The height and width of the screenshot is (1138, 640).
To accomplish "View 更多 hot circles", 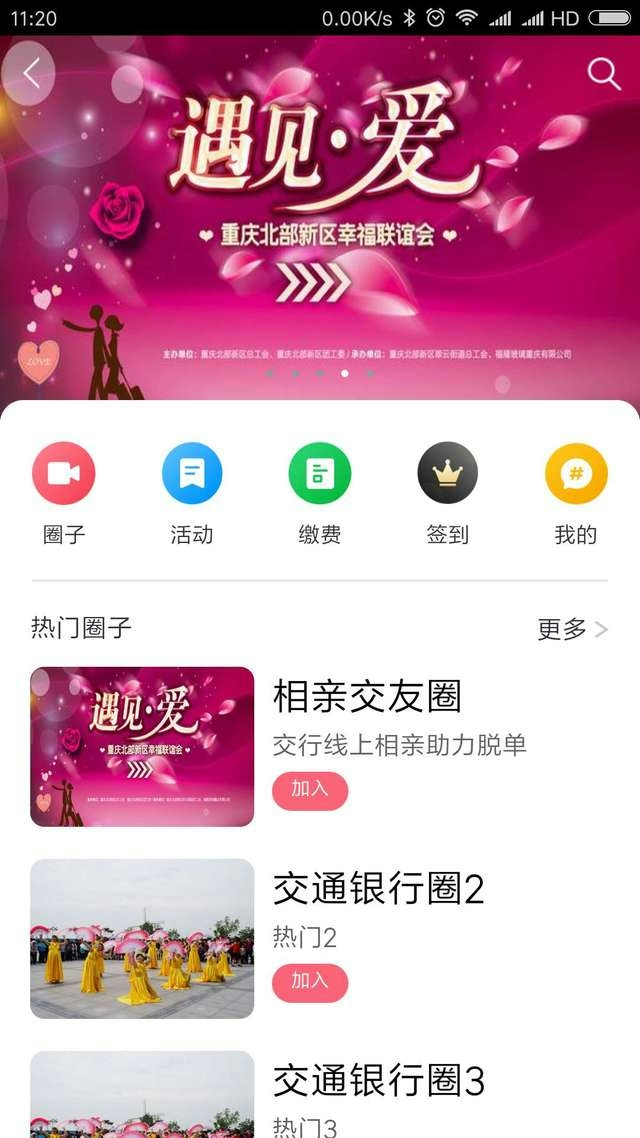I will tap(572, 629).
